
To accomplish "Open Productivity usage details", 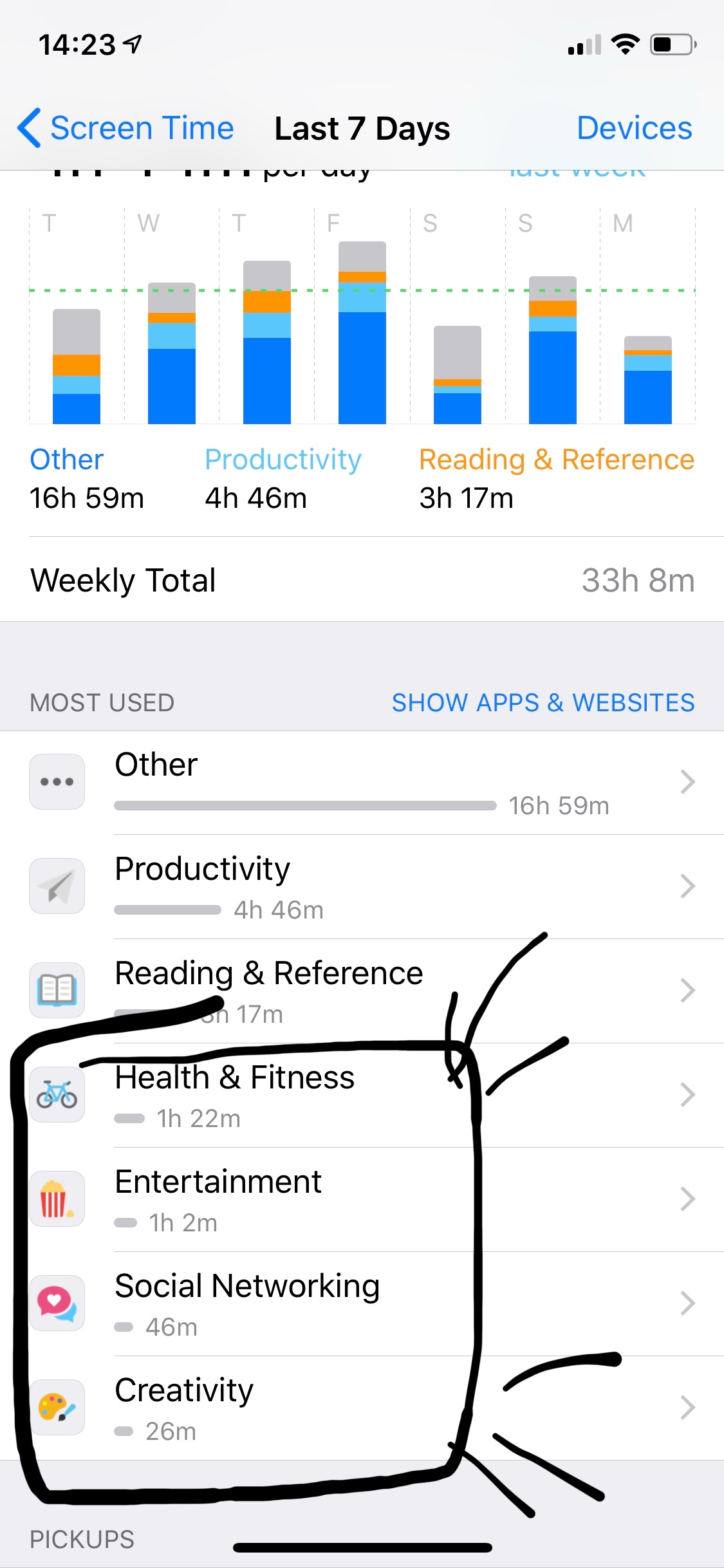I will coord(362,886).
